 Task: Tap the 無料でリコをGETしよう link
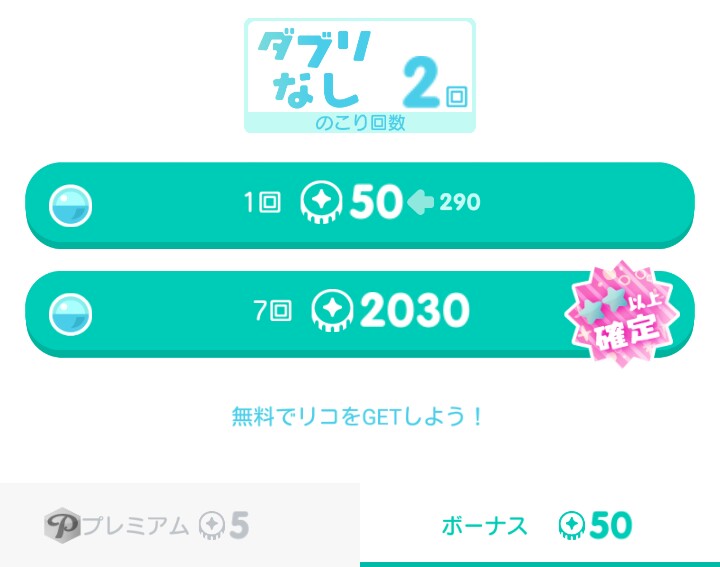point(358,416)
